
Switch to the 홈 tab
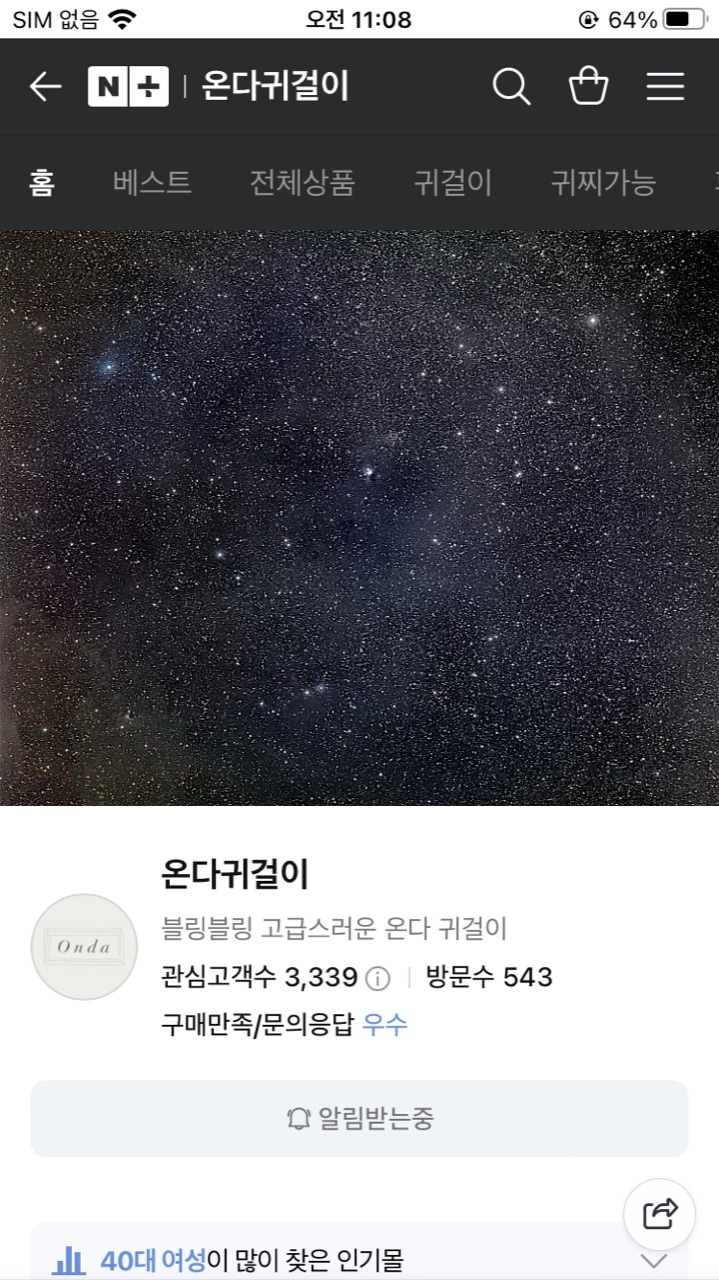42,183
